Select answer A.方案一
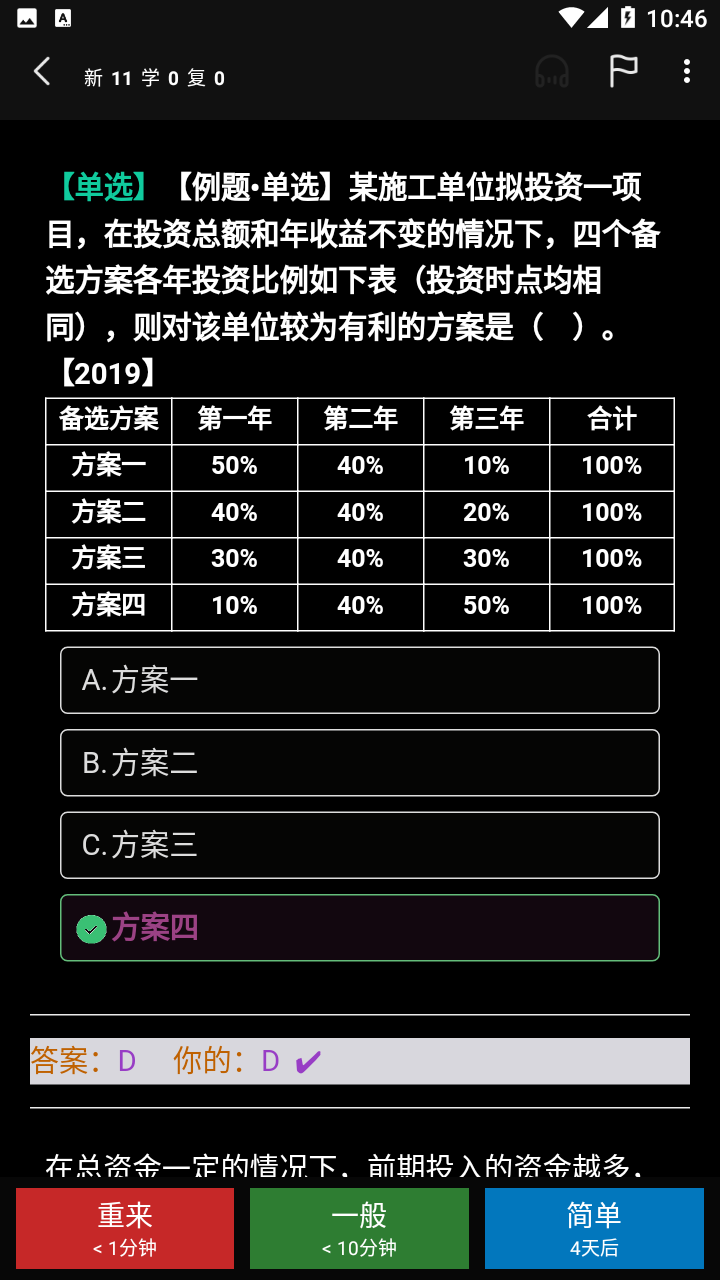Image resolution: width=720 pixels, height=1280 pixels. [360, 680]
